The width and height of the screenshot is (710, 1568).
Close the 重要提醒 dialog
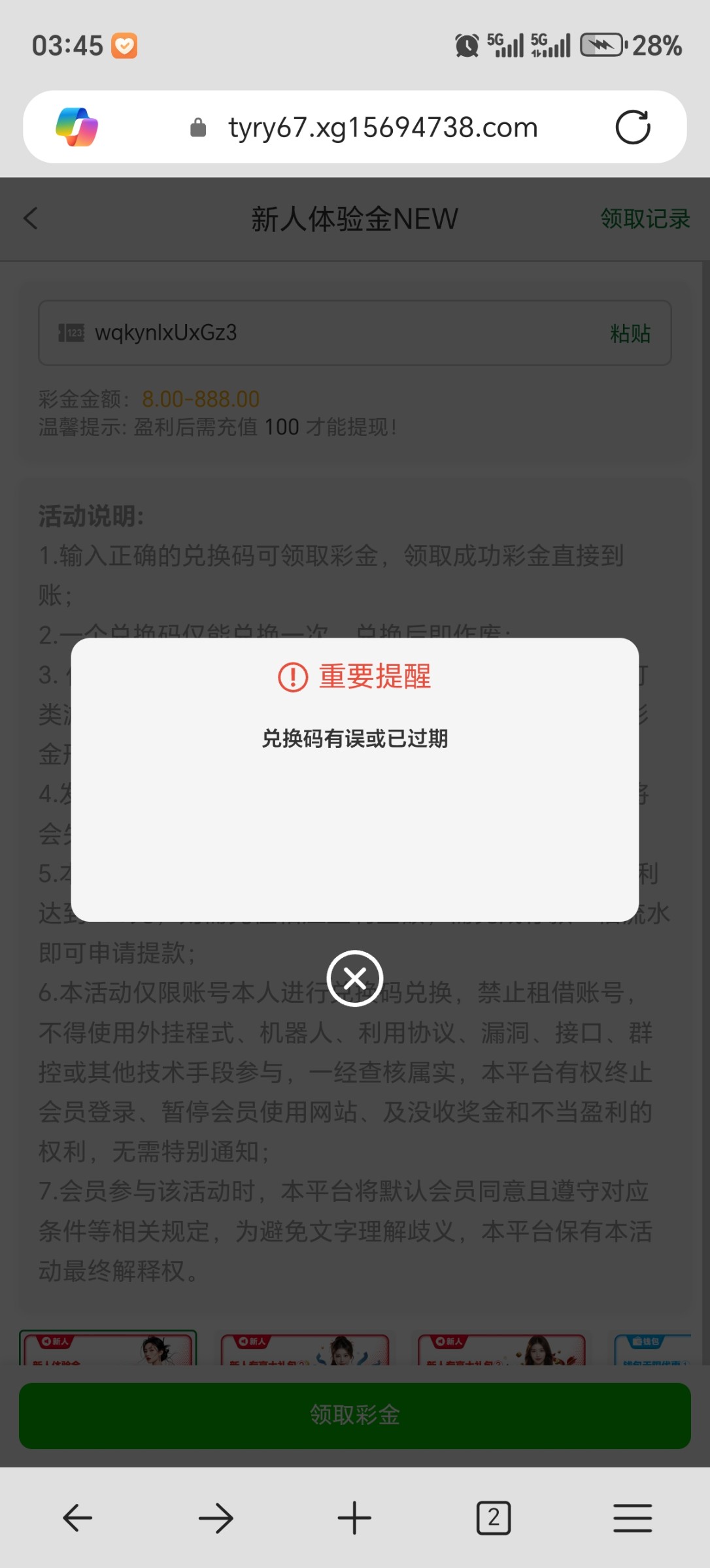[354, 978]
